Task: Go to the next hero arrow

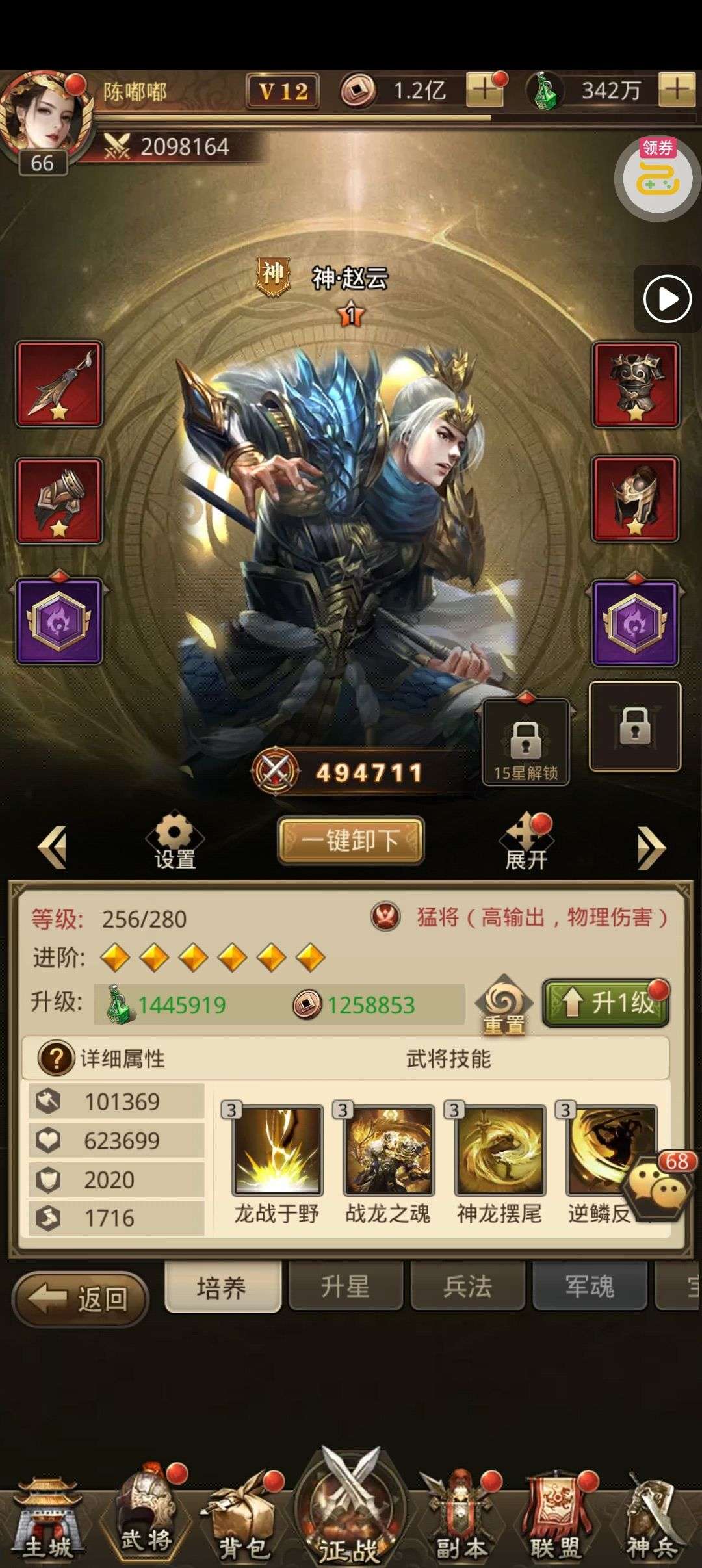Action: coord(651,847)
